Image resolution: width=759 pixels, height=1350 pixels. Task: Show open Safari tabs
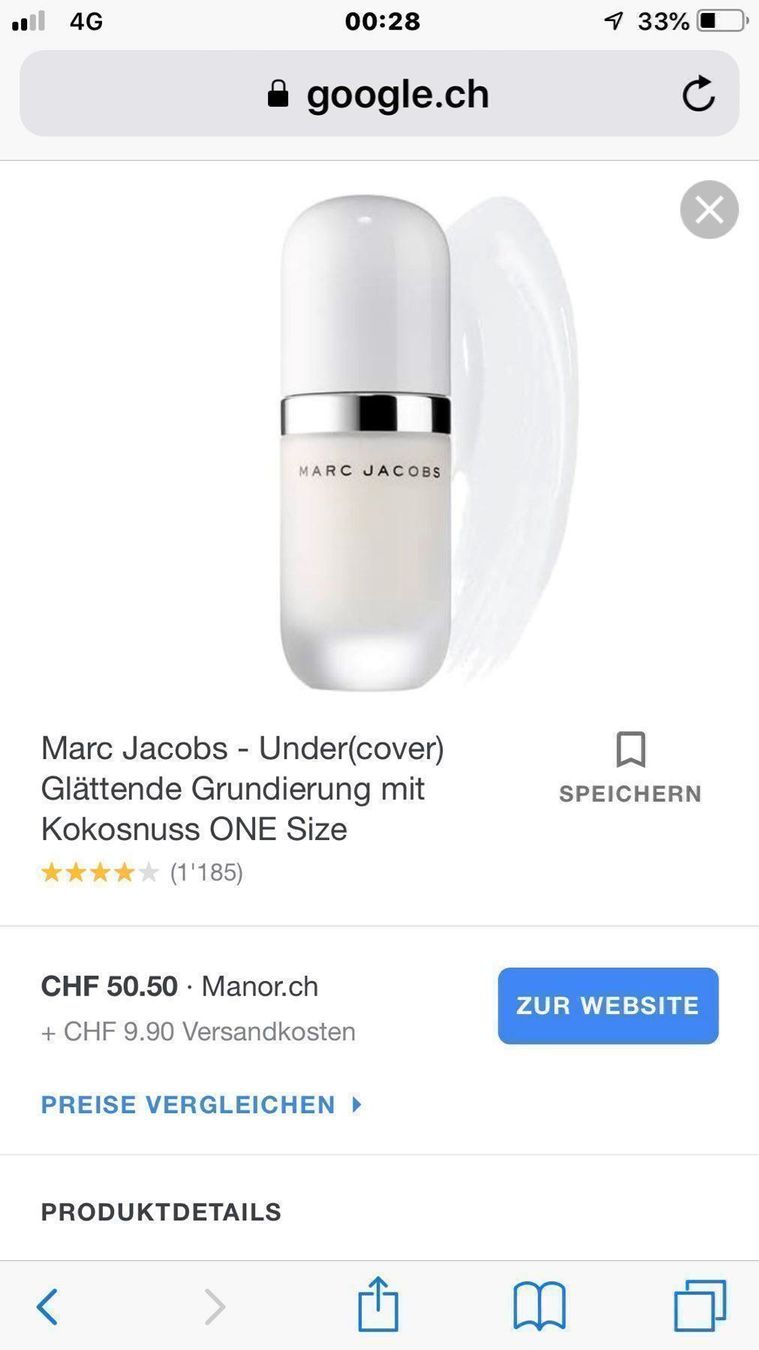[699, 1306]
